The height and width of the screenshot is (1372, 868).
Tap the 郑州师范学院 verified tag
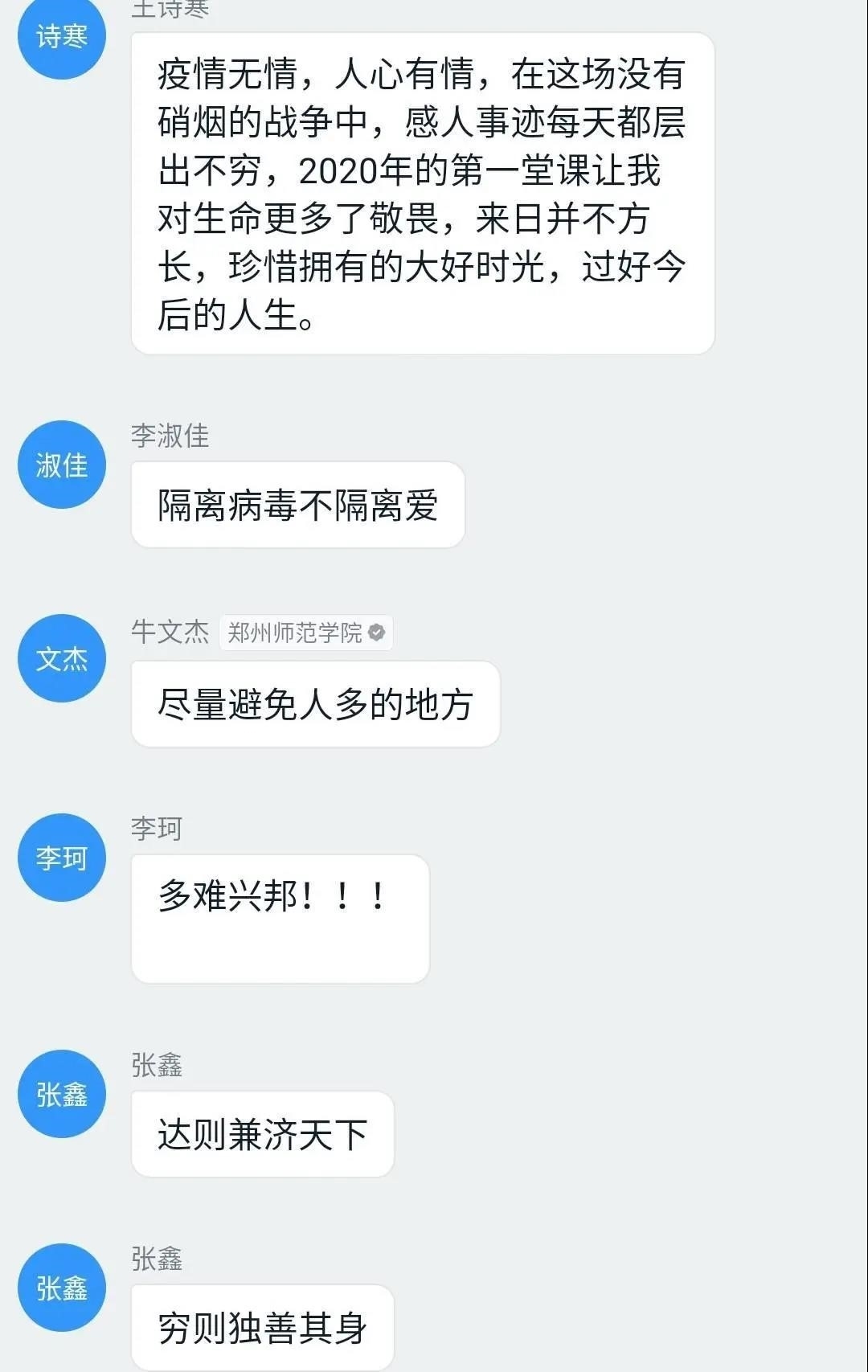point(305,633)
